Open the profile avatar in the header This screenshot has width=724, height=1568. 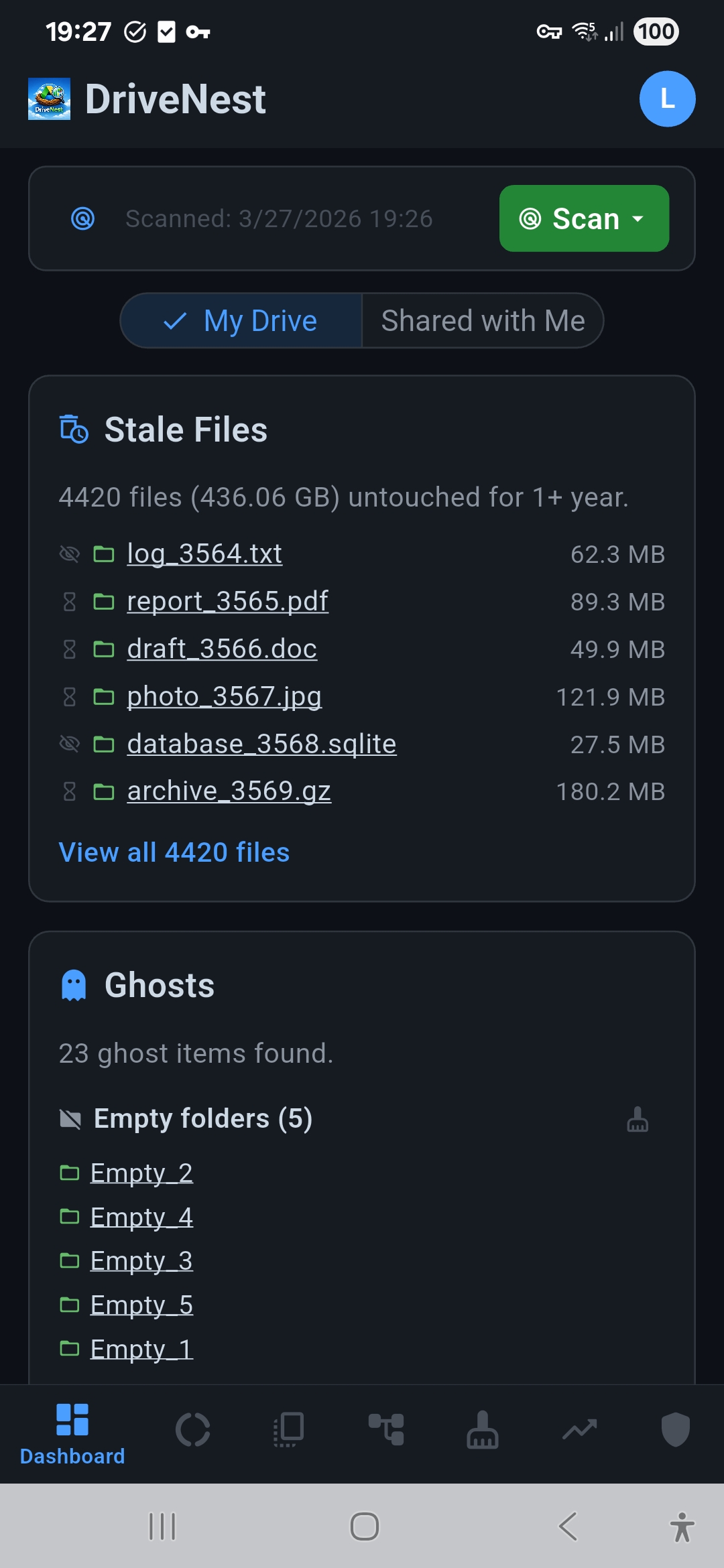(666, 99)
